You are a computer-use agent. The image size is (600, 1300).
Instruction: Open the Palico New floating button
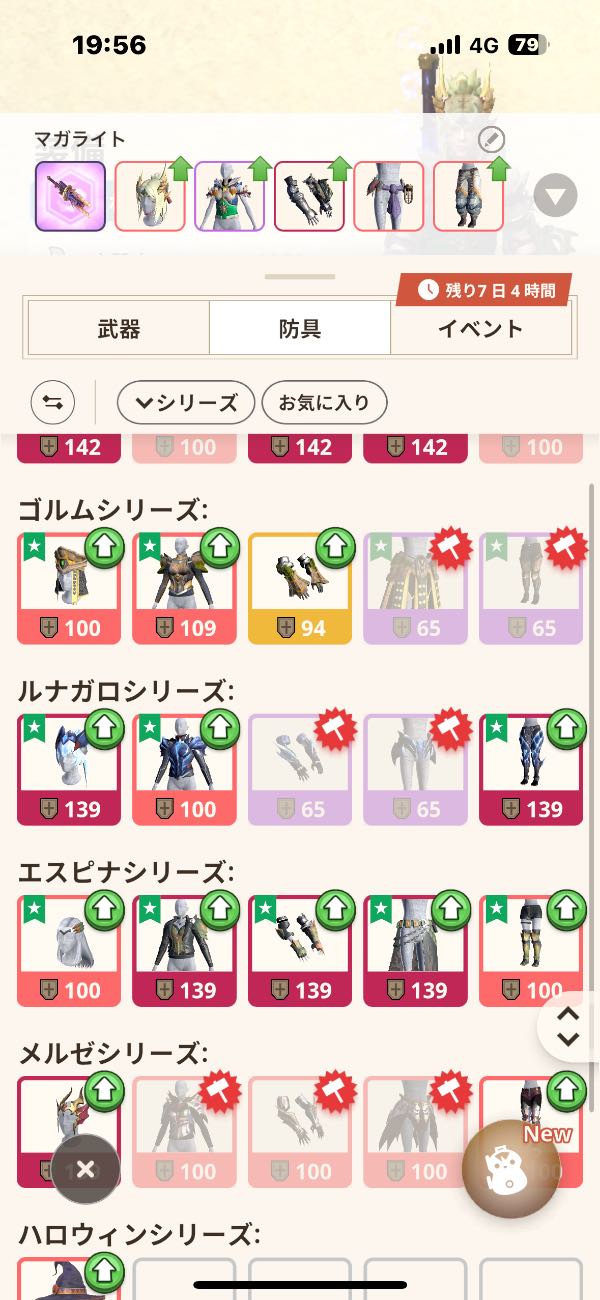[524, 1169]
